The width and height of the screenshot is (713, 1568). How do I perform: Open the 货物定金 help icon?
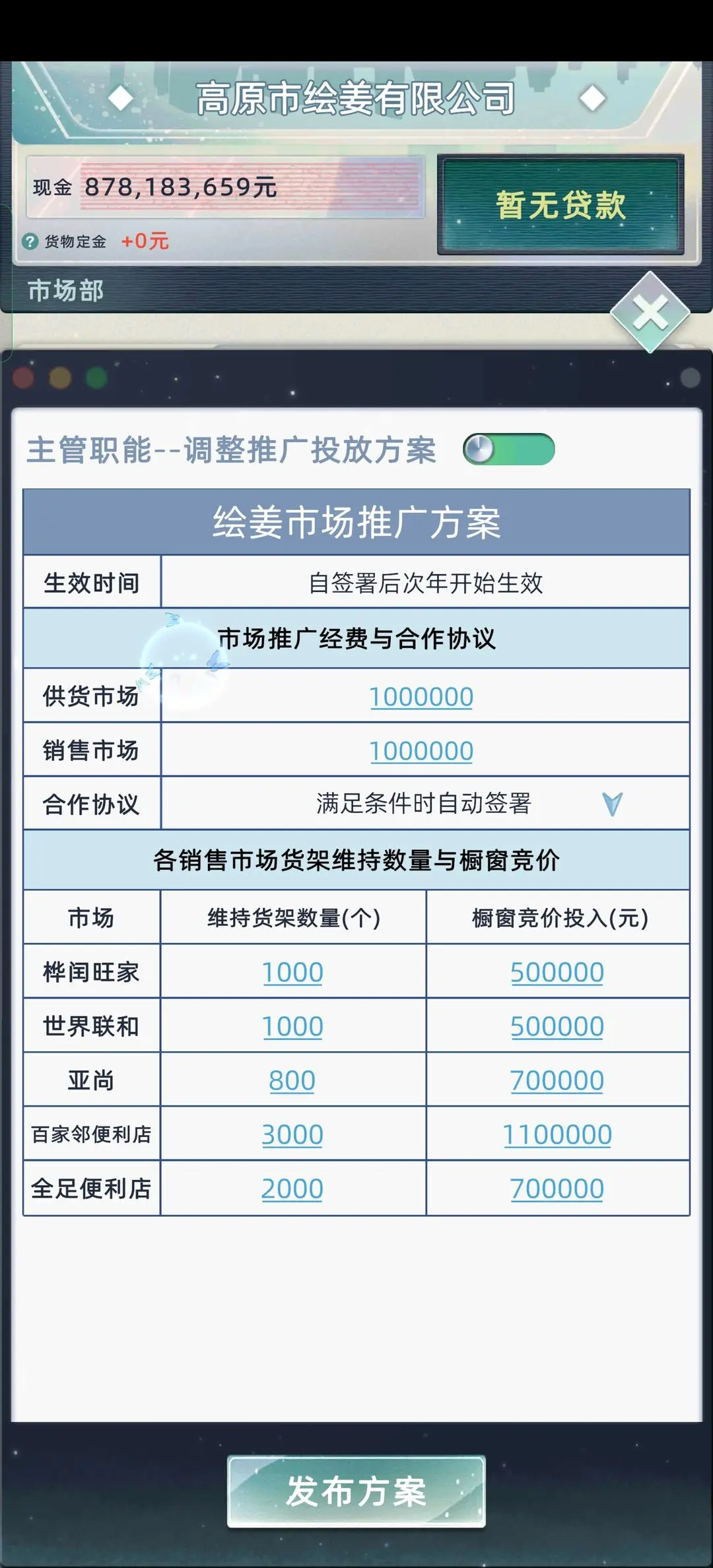point(30,242)
